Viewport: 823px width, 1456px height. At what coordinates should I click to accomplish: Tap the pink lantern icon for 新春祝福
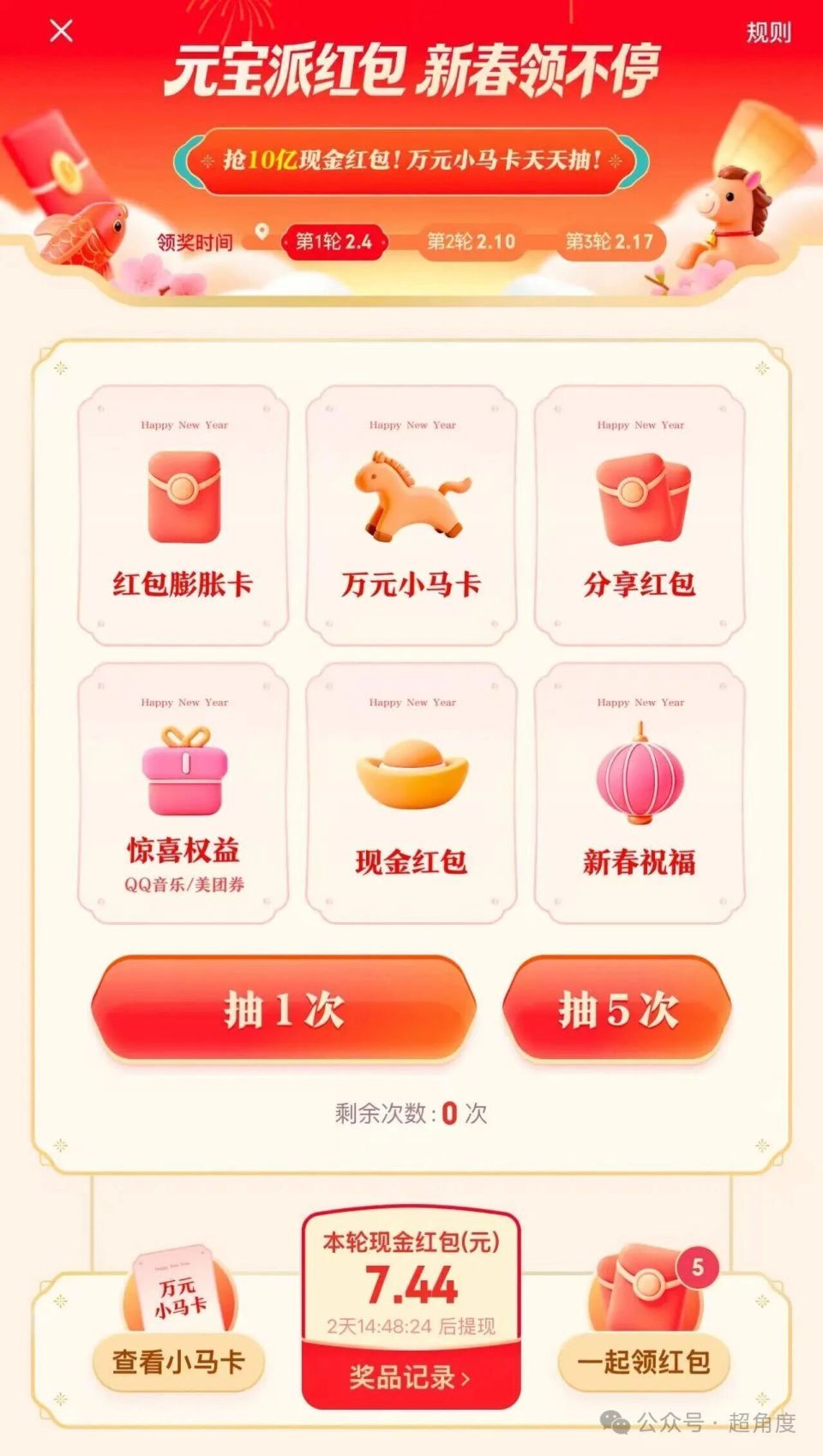point(639,776)
